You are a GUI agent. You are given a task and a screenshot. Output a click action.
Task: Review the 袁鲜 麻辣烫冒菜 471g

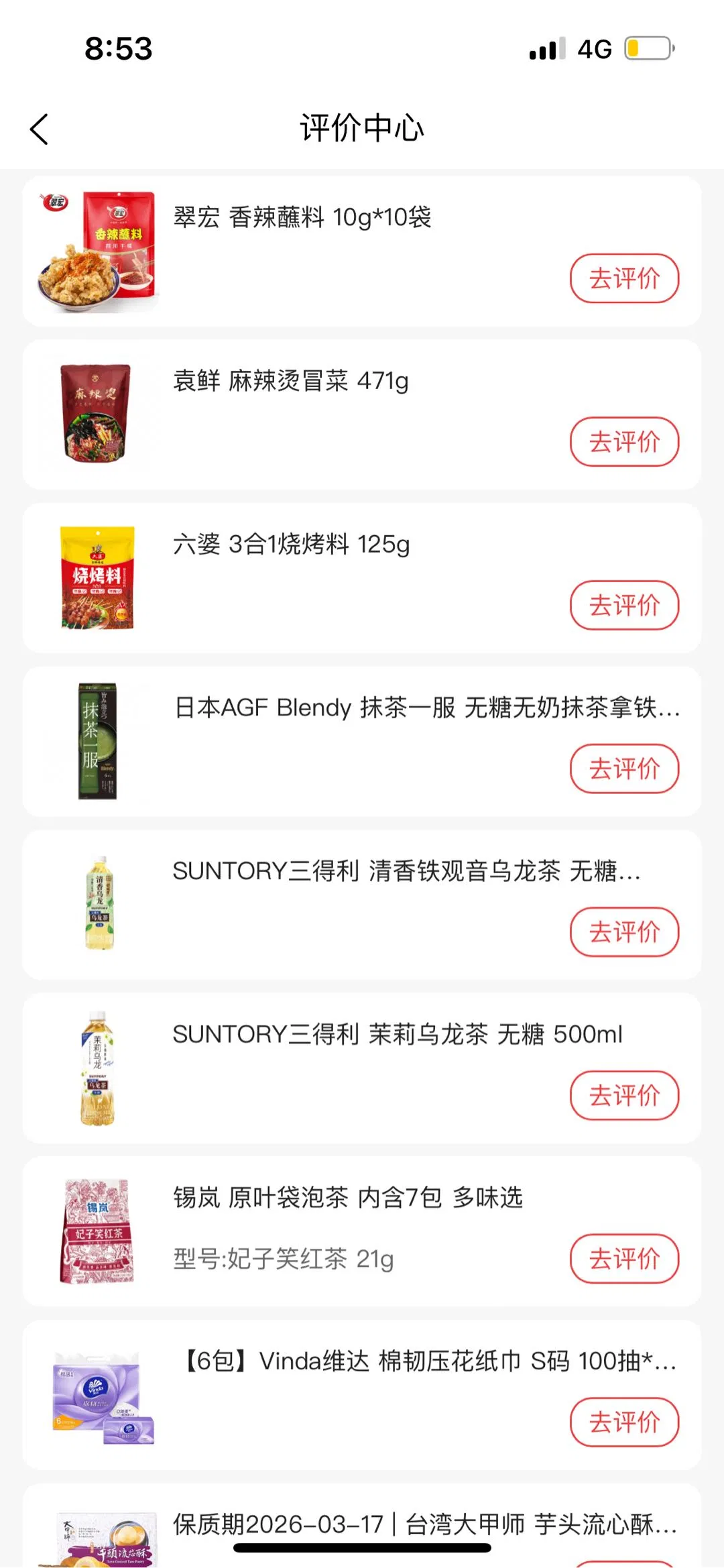[x=624, y=442]
